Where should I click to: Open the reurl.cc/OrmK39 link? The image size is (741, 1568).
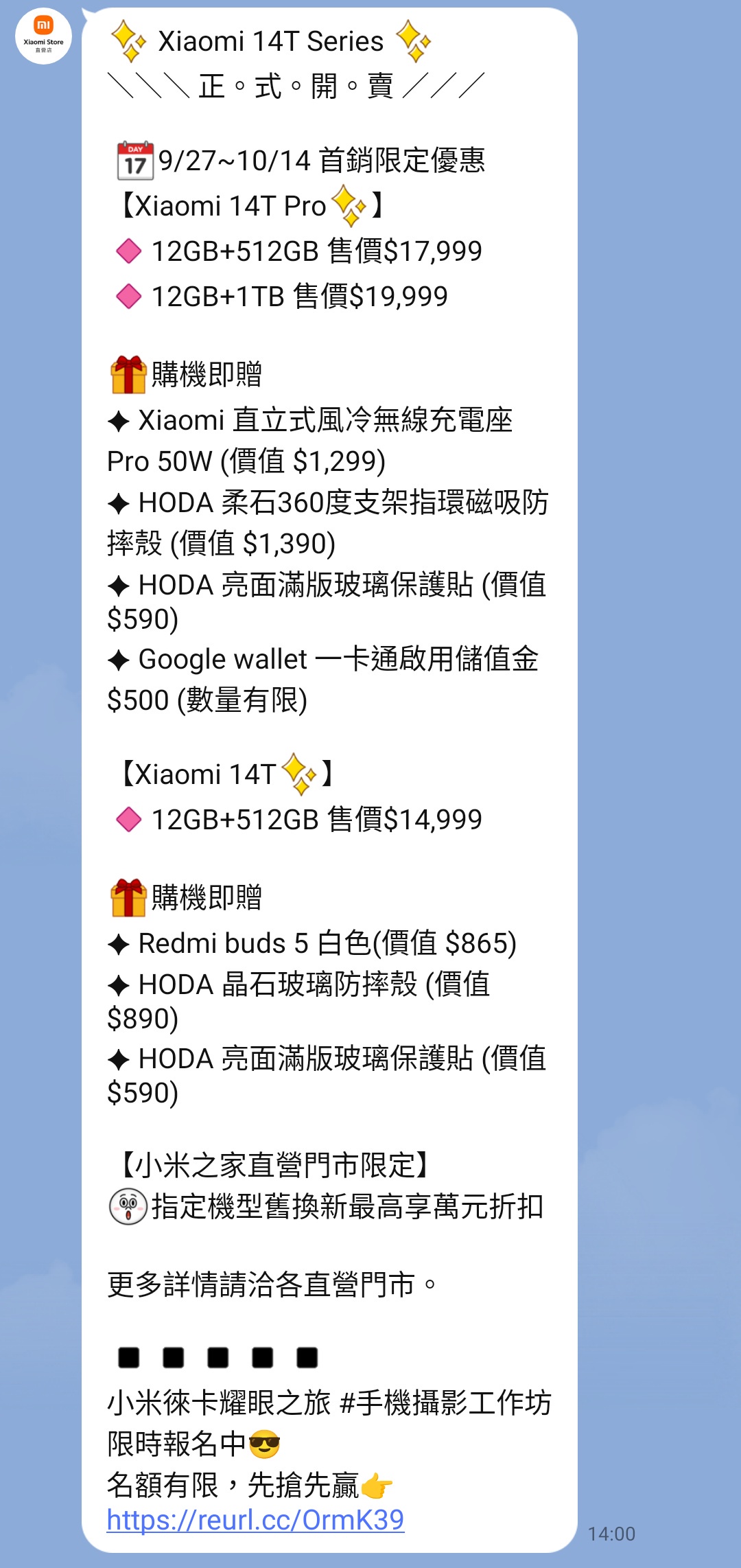click(255, 1520)
